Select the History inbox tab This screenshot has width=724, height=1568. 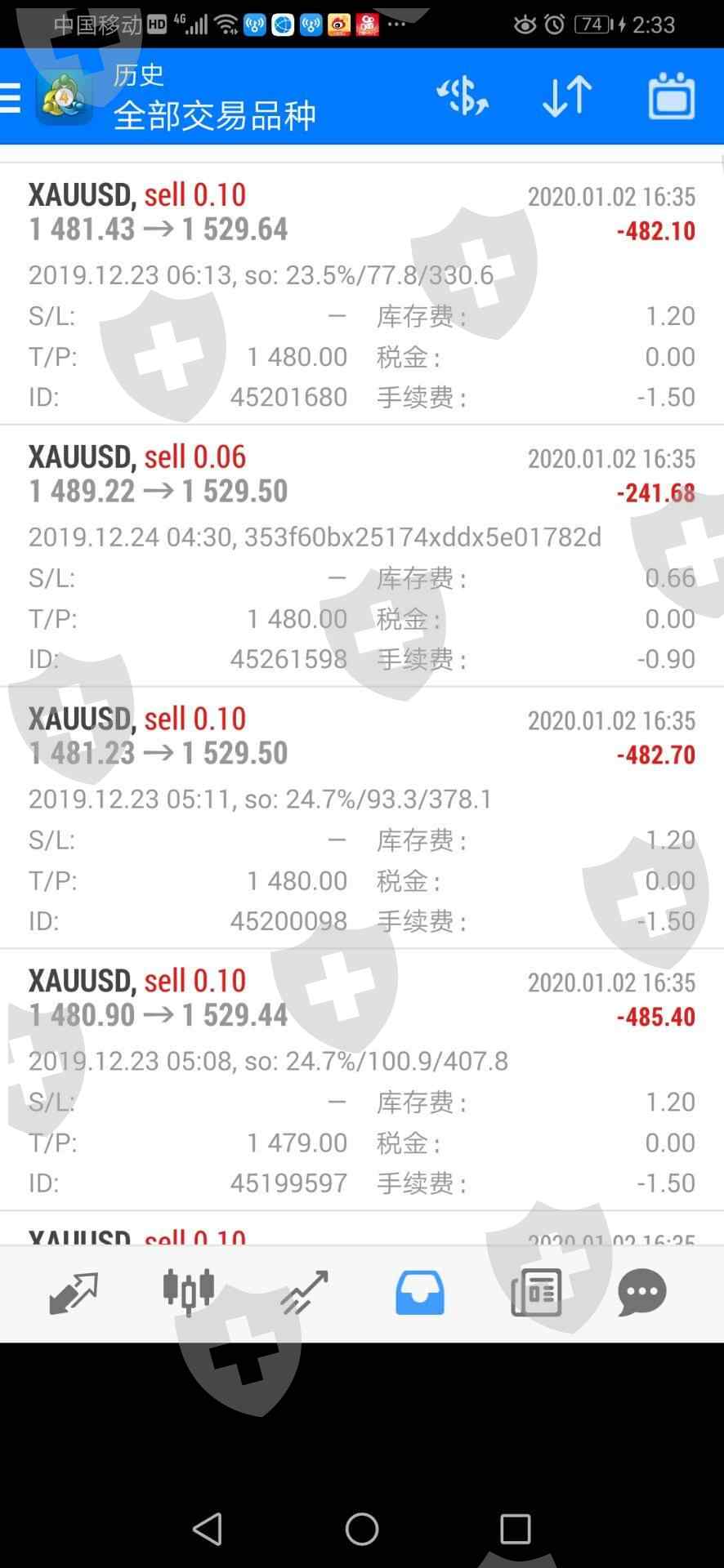tap(419, 1293)
